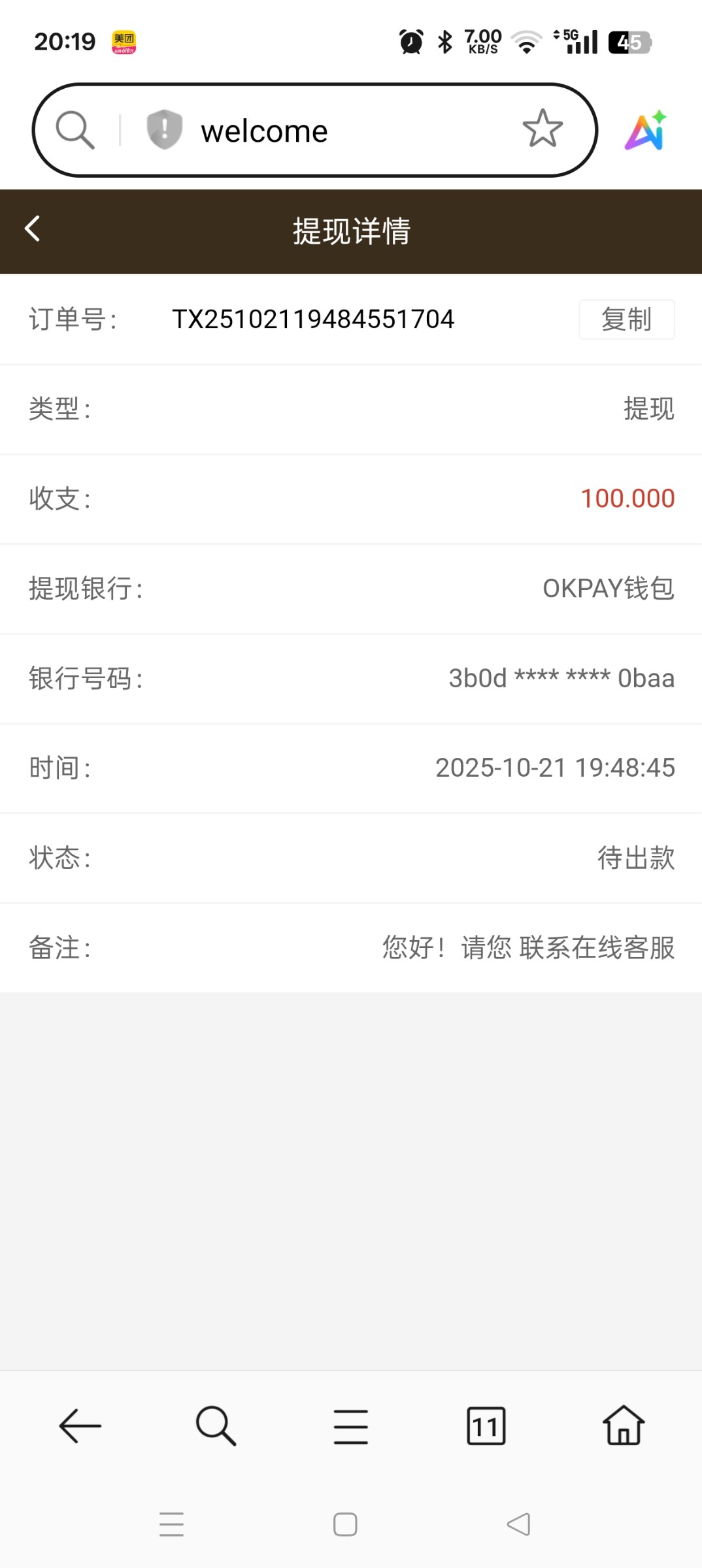Open the system recents menu button
The image size is (702, 1568).
(172, 1524)
